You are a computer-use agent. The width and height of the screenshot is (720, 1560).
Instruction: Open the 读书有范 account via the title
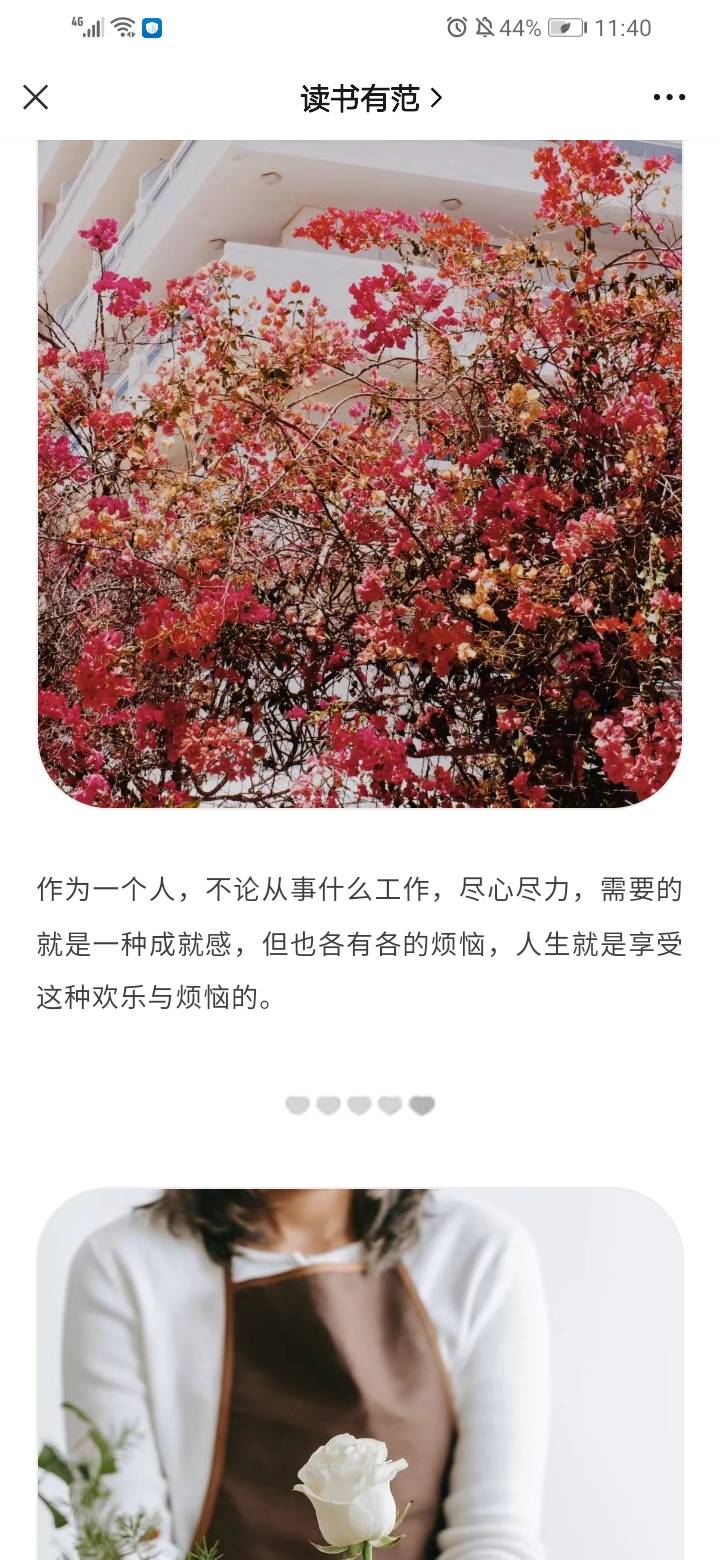[x=360, y=98]
